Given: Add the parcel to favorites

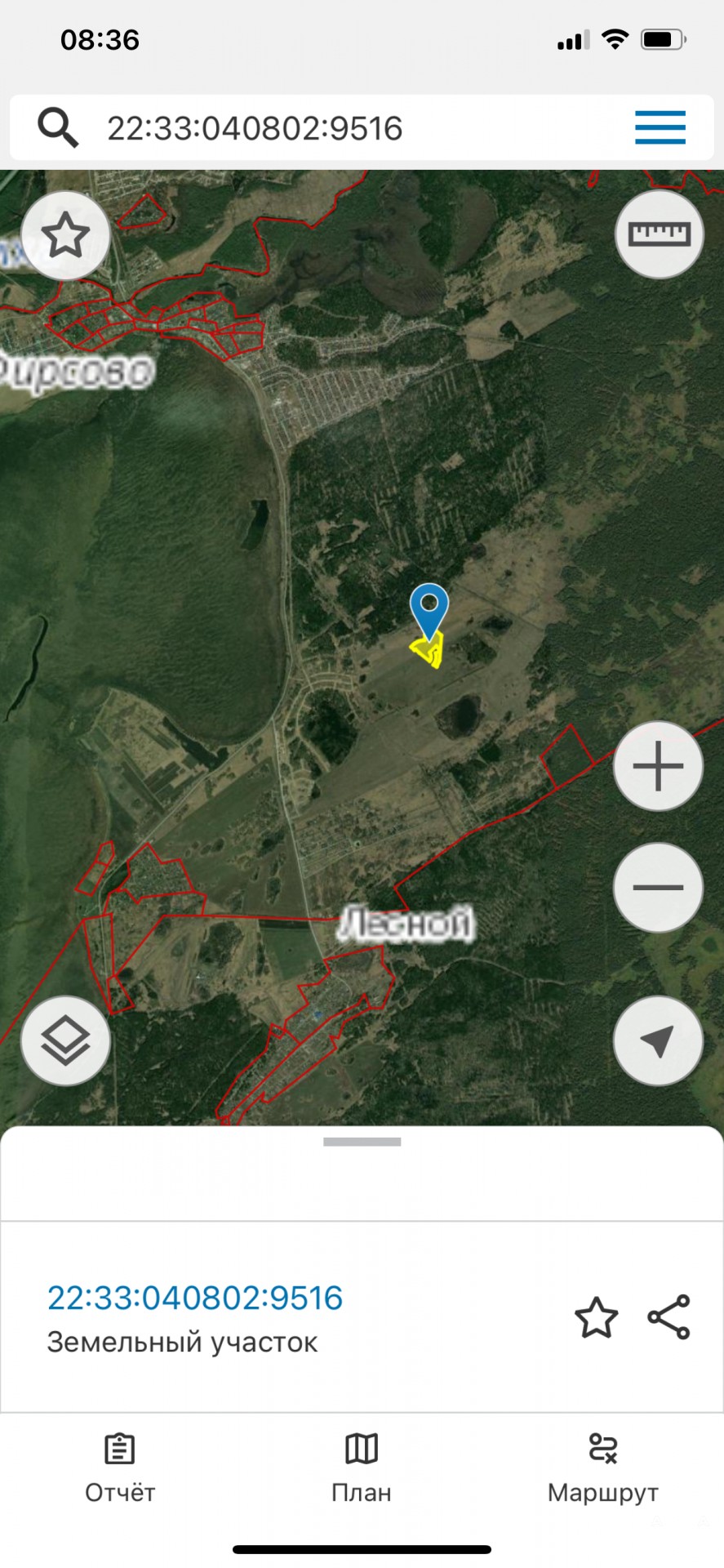Looking at the screenshot, I should click(596, 1317).
